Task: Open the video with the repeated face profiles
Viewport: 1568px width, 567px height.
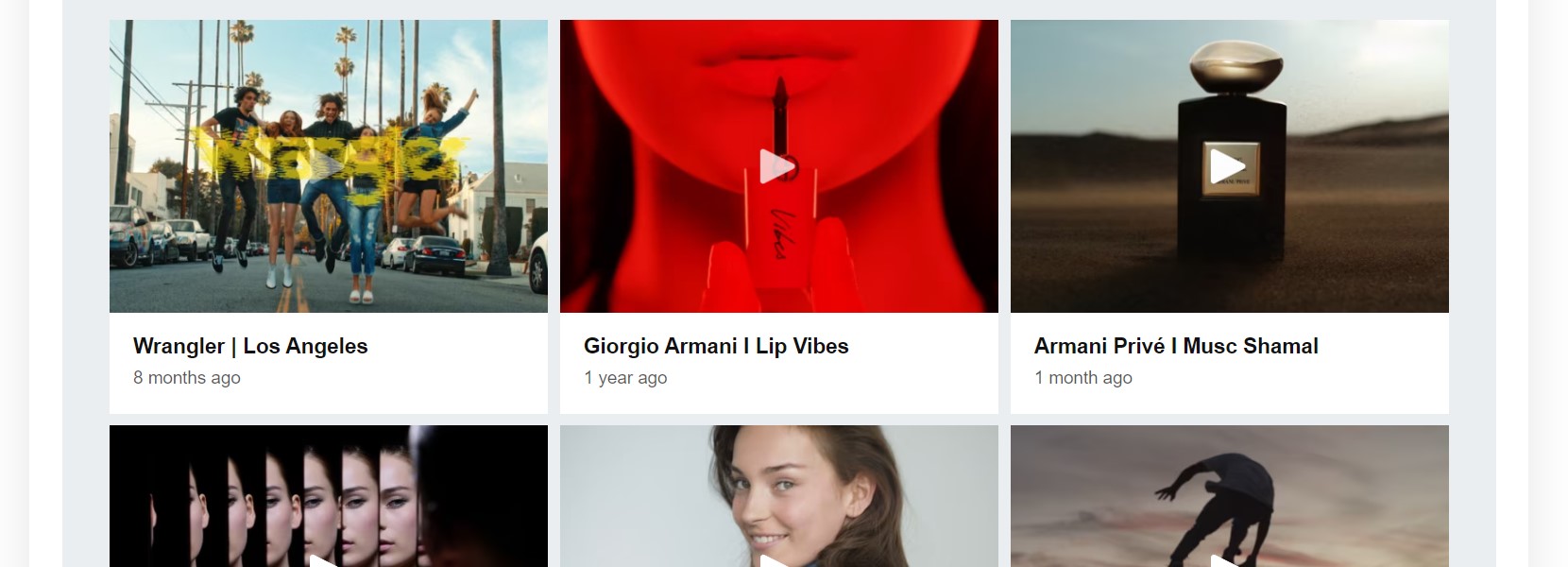Action: pos(328,496)
